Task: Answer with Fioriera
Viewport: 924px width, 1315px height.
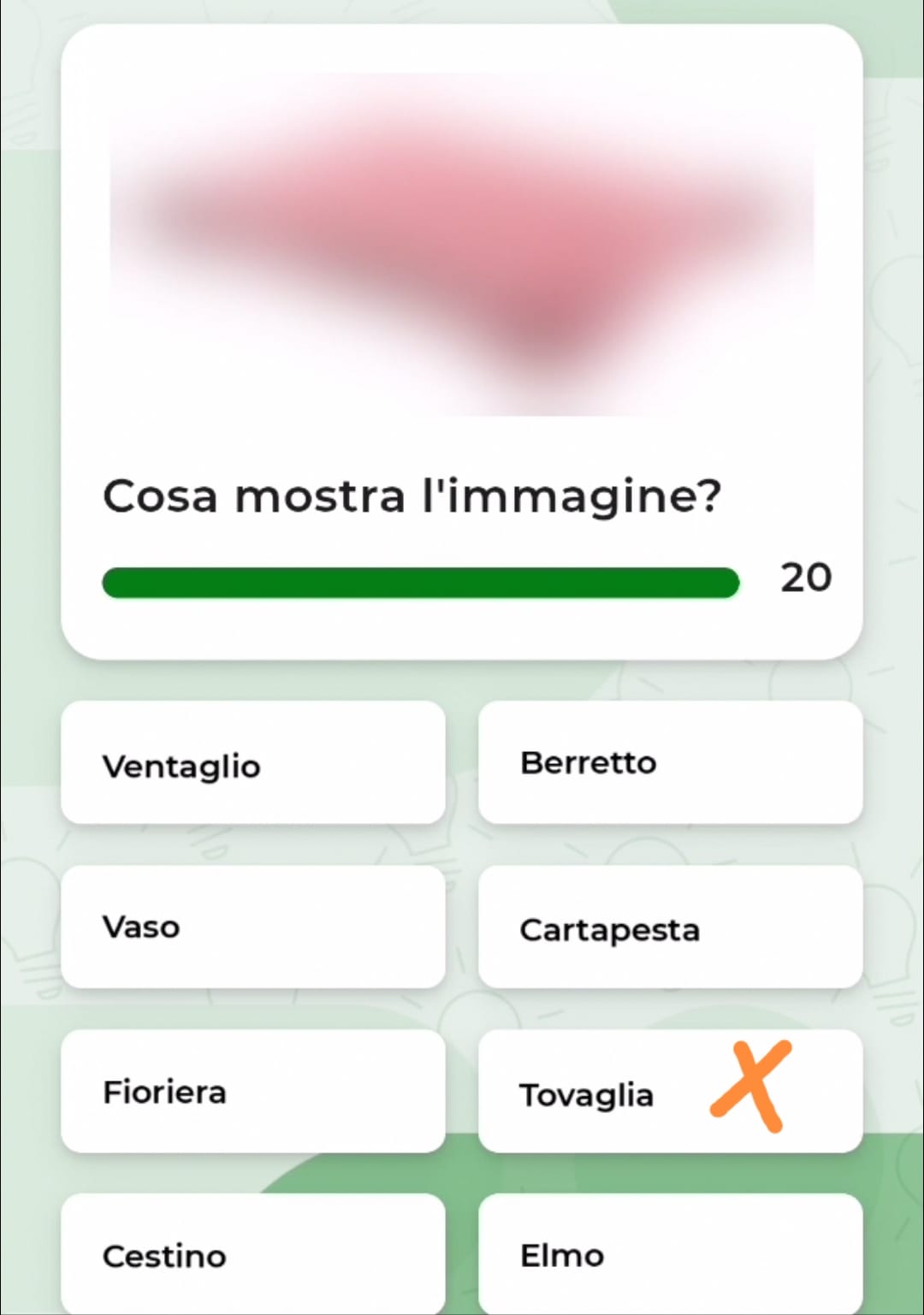Action: click(x=252, y=1092)
